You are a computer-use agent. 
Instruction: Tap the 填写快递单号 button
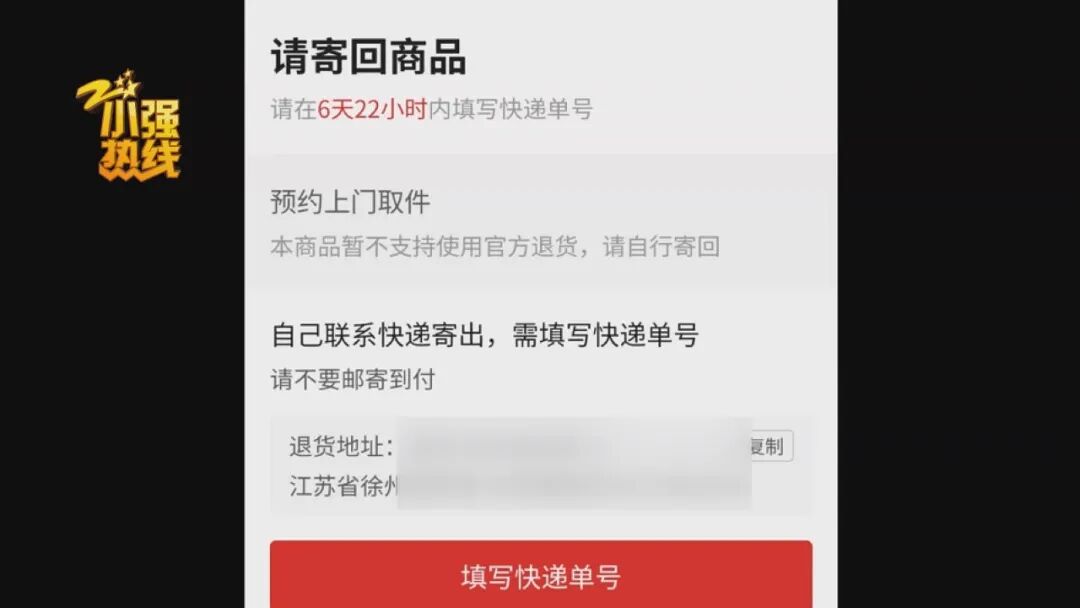[x=540, y=575]
